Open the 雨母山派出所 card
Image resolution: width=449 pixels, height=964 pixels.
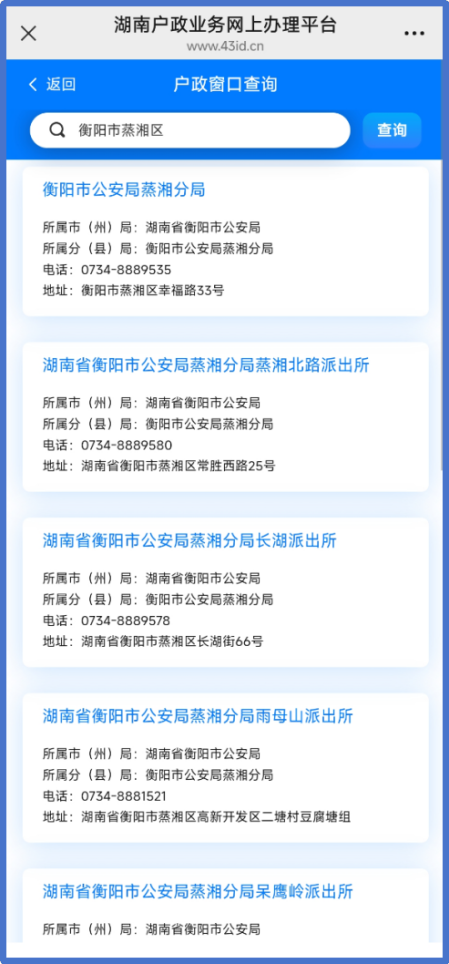coord(225,767)
